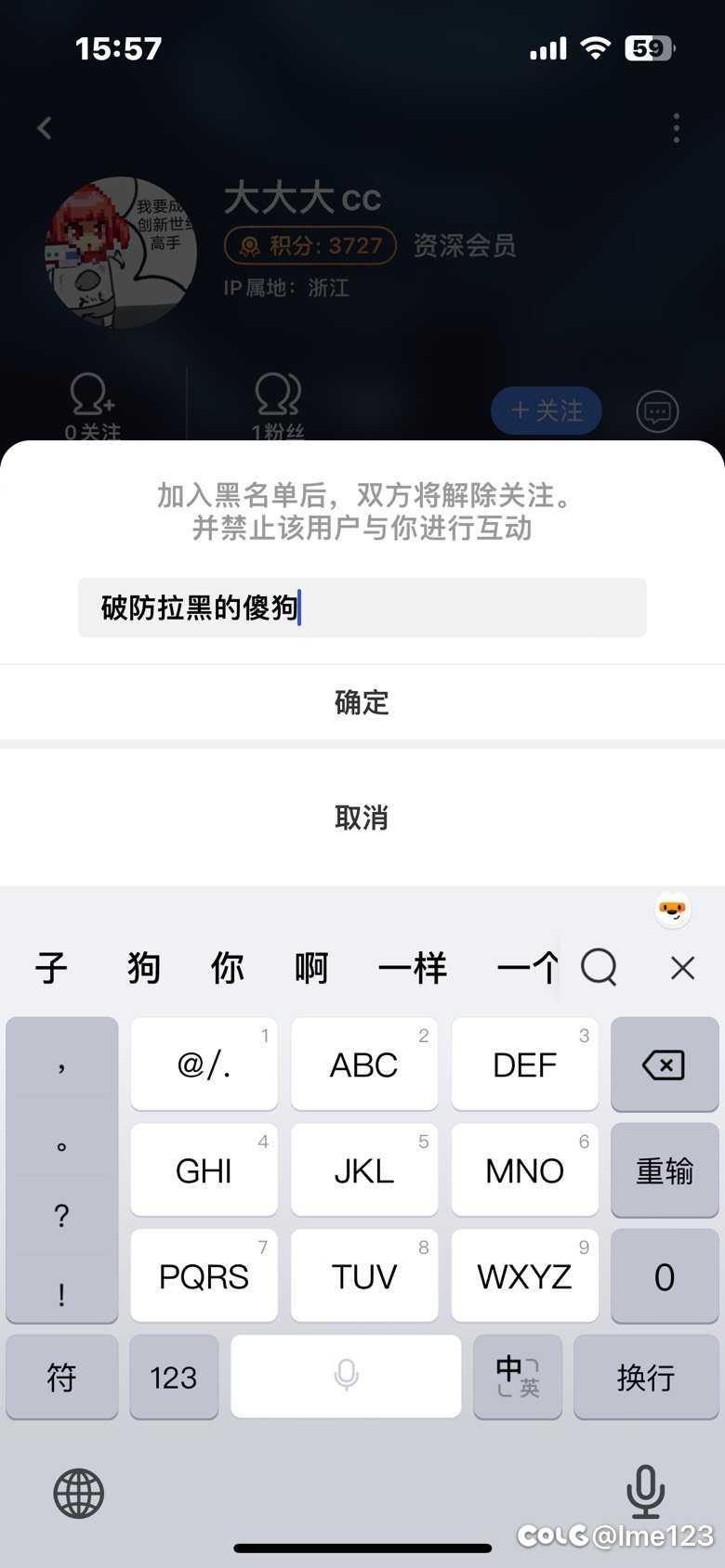Open keyboard search magnifier icon

(x=600, y=968)
